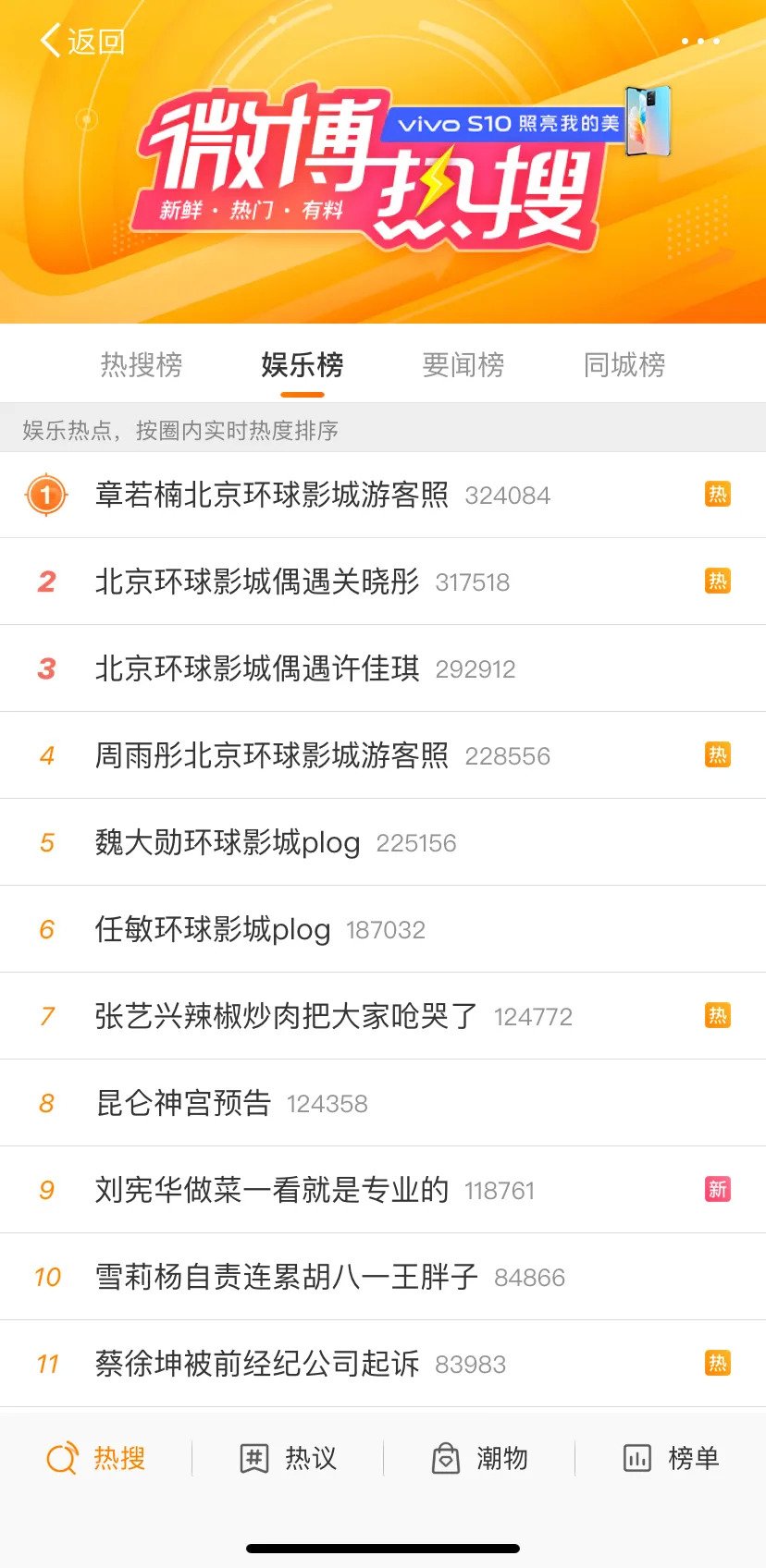View 任敏环球影城plog topic
766x1568 pixels.
(213, 930)
